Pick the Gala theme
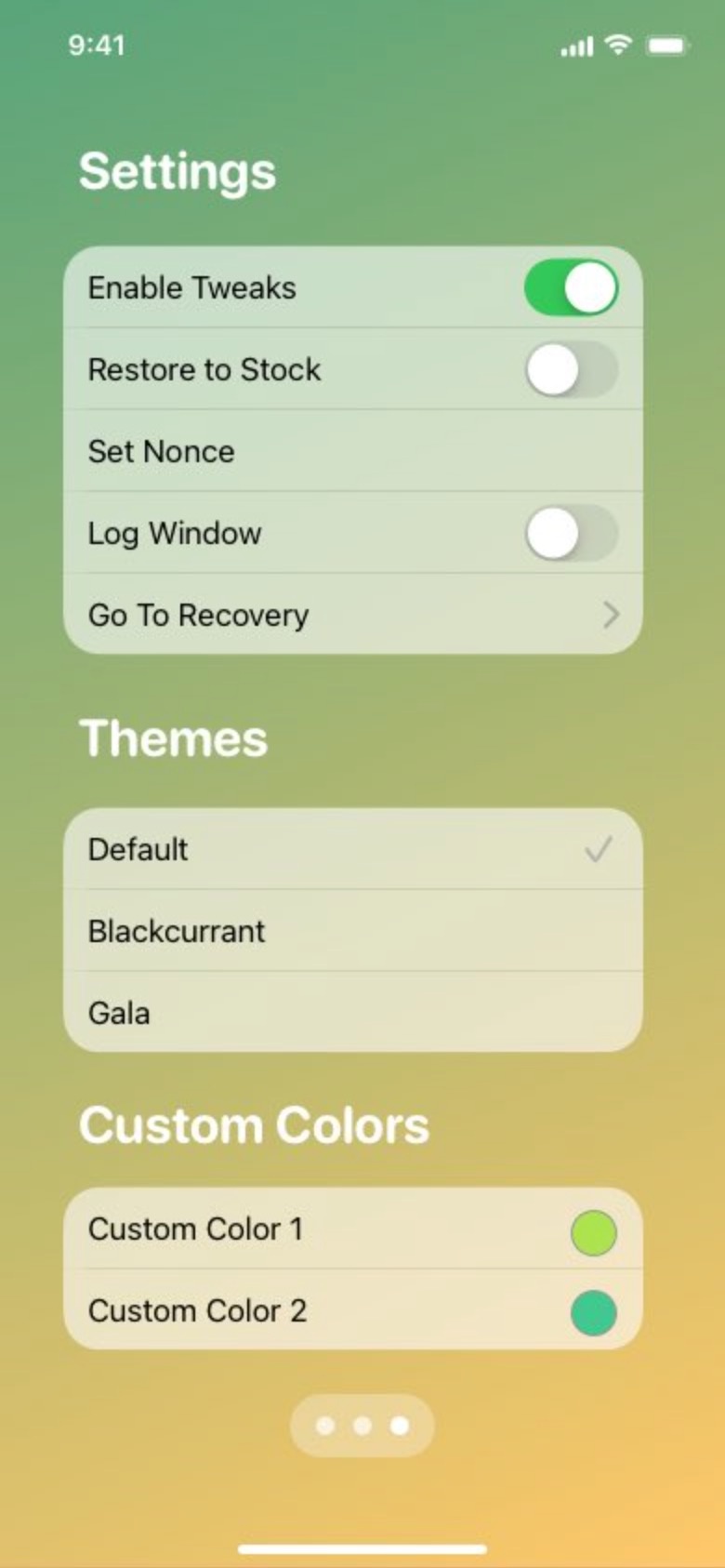Viewport: 725px width, 1568px height. tap(353, 1013)
